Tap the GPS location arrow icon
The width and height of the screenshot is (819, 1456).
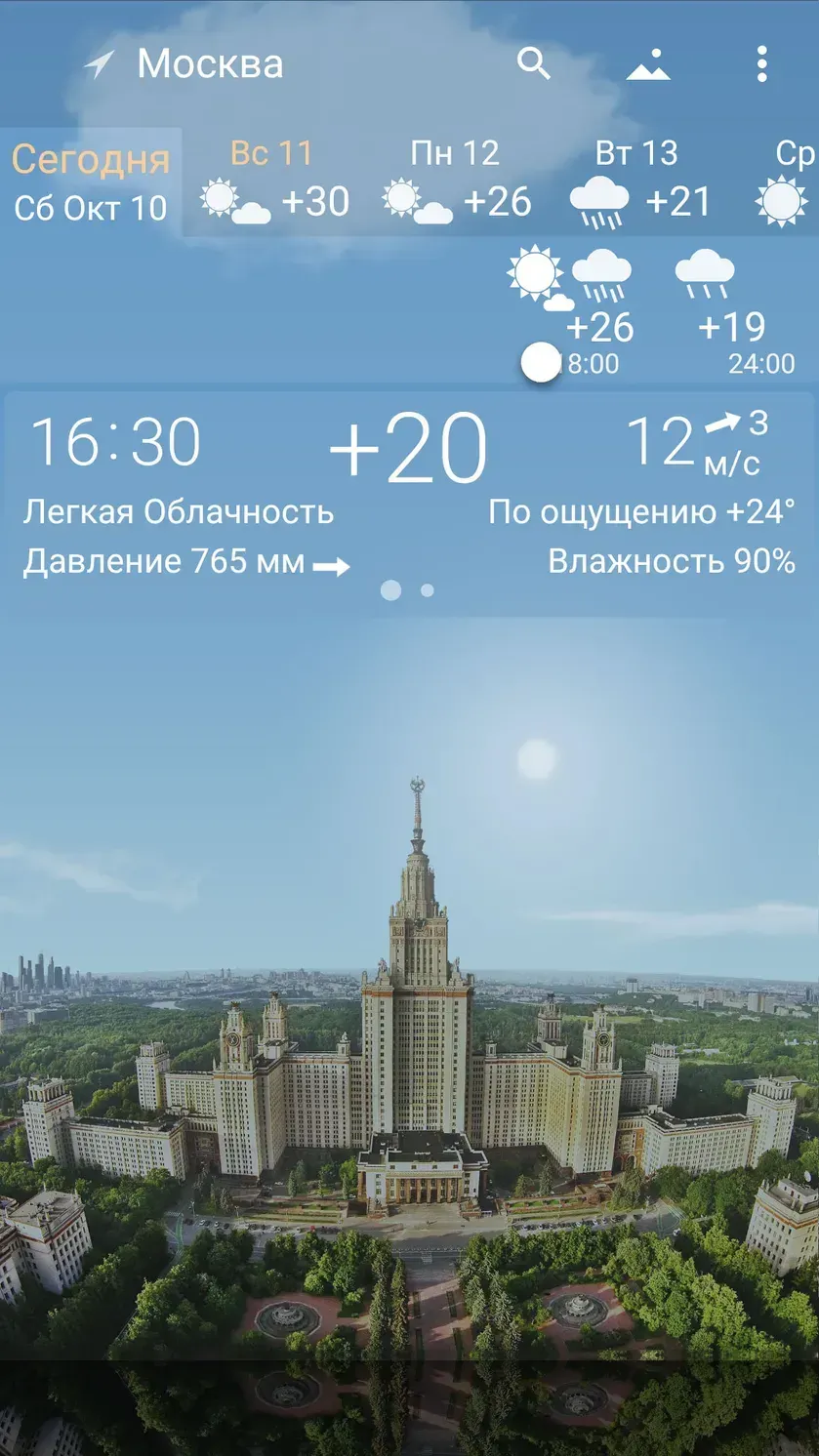(97, 61)
